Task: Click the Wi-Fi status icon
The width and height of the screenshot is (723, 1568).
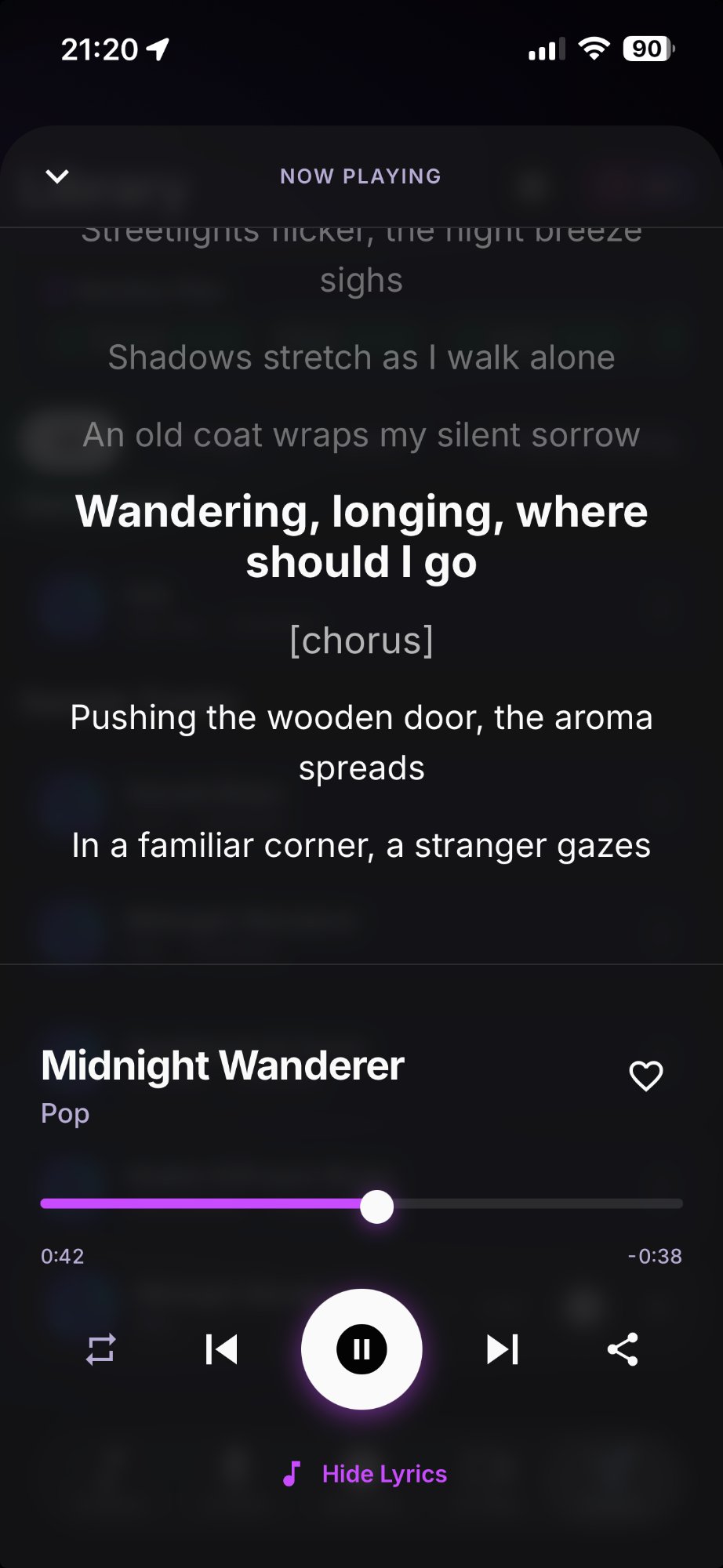Action: (594, 47)
